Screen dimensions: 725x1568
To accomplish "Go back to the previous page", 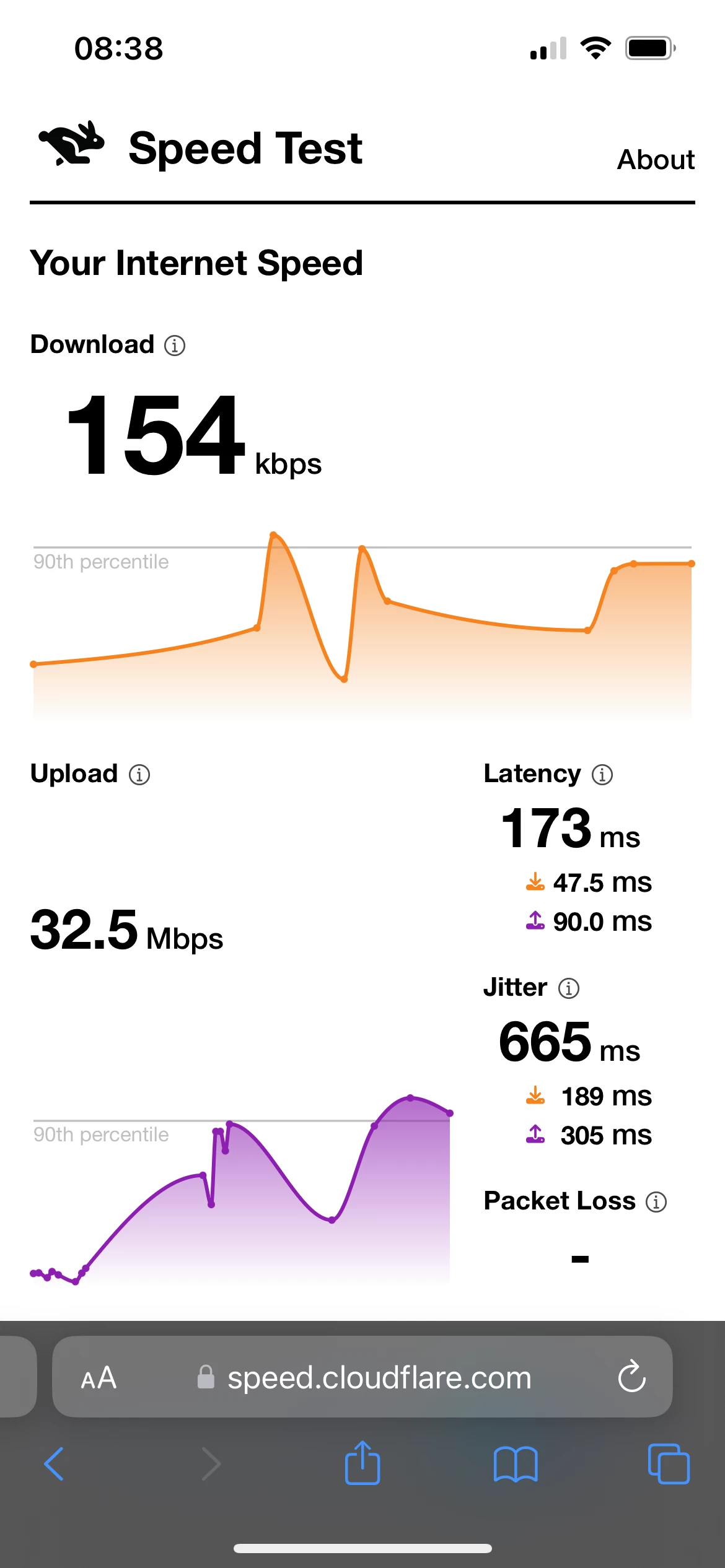I will (x=55, y=1464).
